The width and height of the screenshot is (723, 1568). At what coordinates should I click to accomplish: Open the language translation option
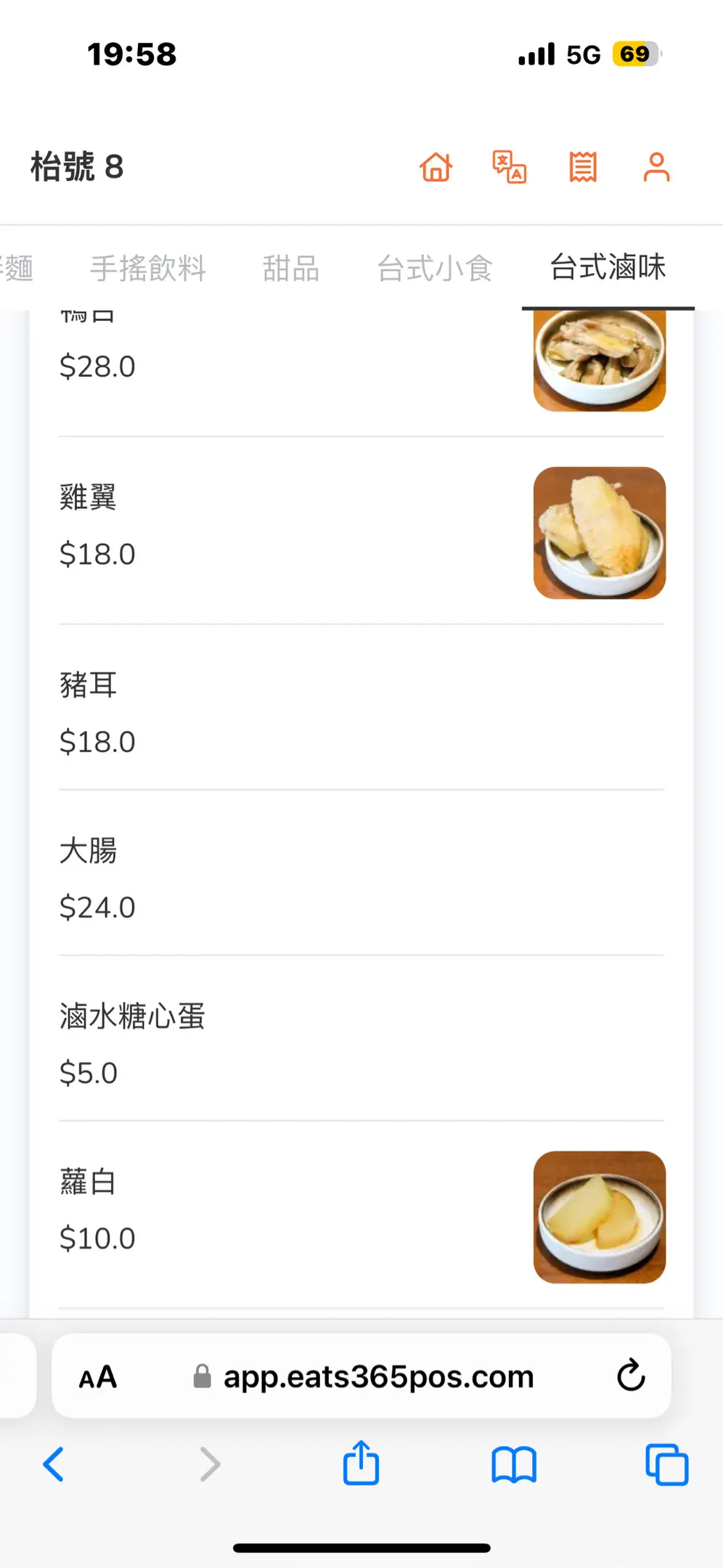pyautogui.click(x=510, y=167)
